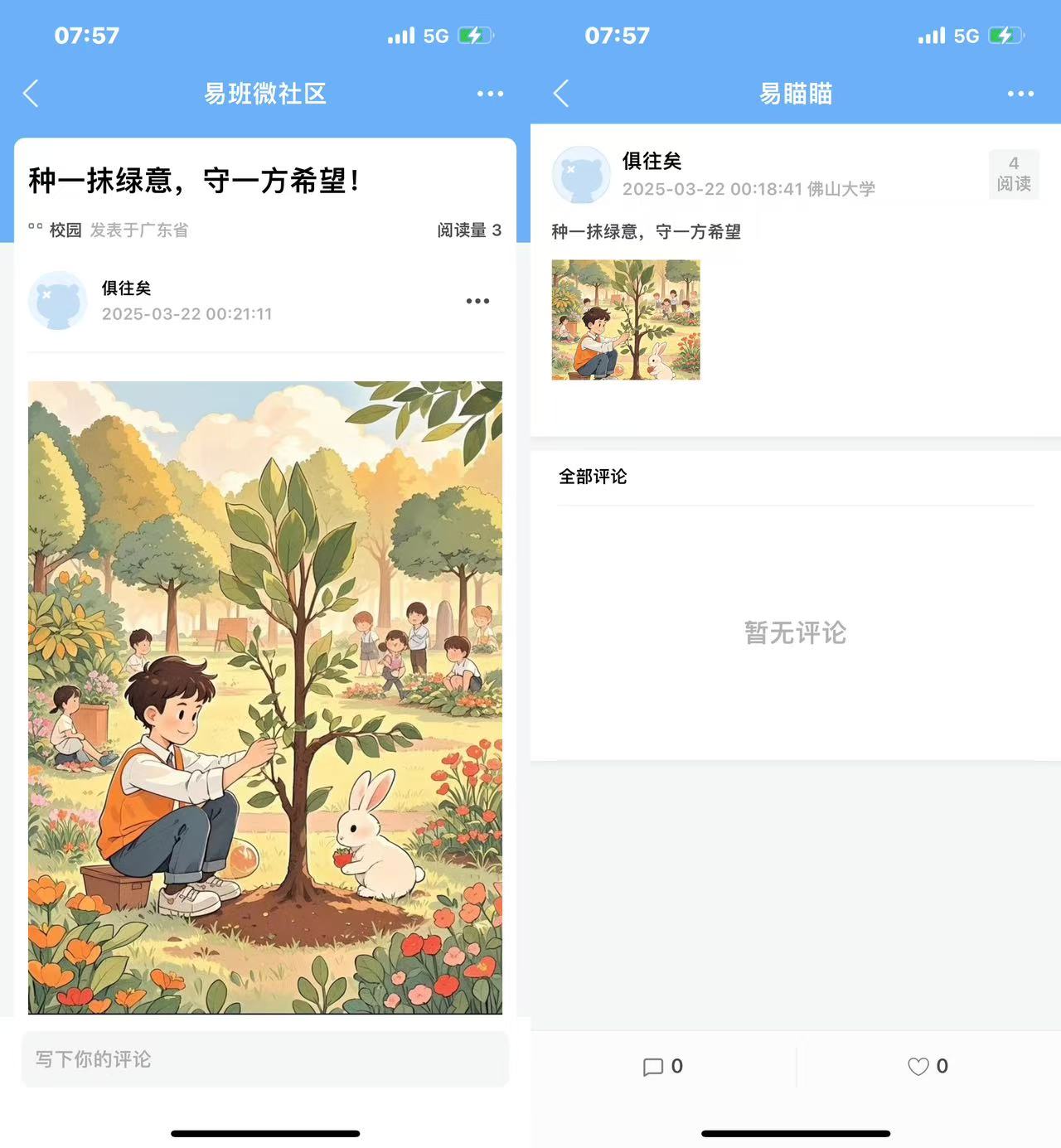The image size is (1061, 1148).
Task: Go back from the 易班微社区 page
Action: pos(31,94)
